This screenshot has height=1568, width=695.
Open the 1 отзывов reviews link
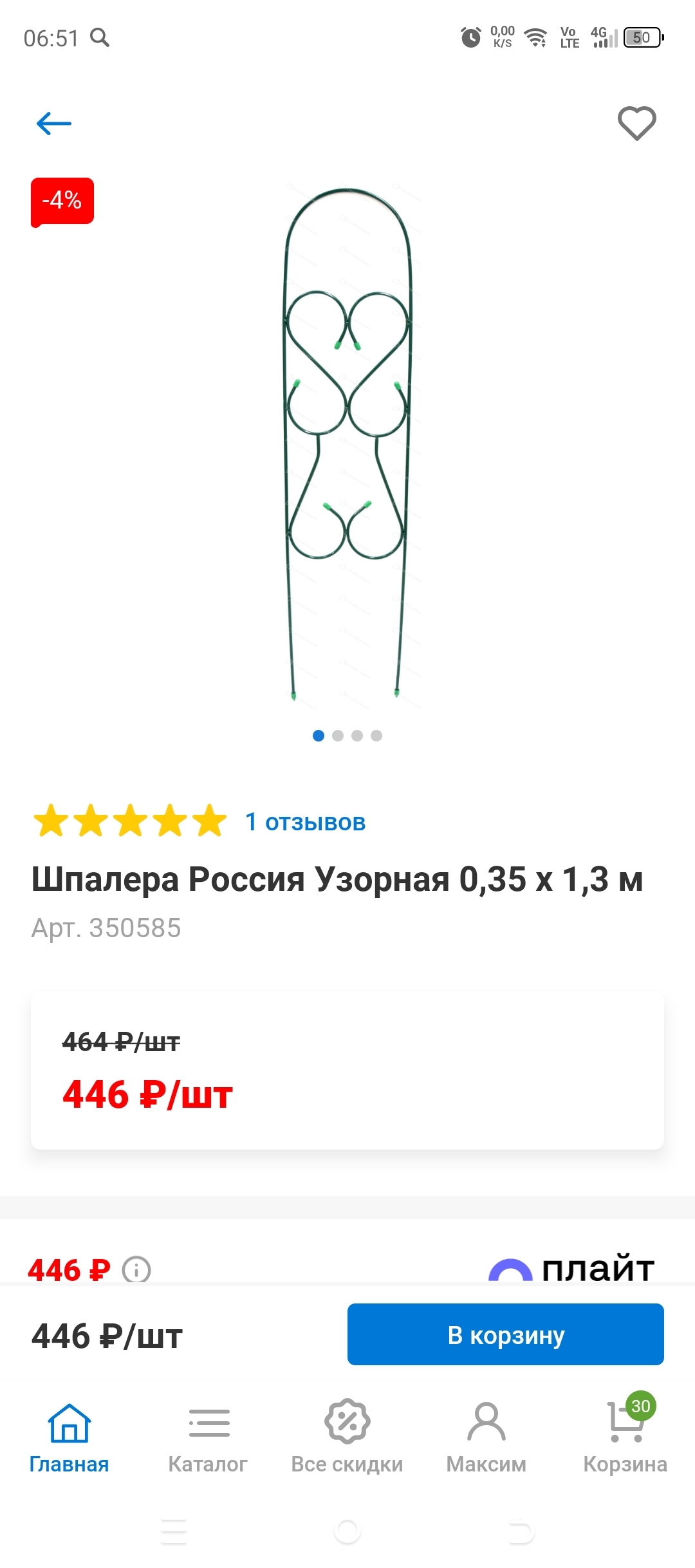click(x=305, y=822)
